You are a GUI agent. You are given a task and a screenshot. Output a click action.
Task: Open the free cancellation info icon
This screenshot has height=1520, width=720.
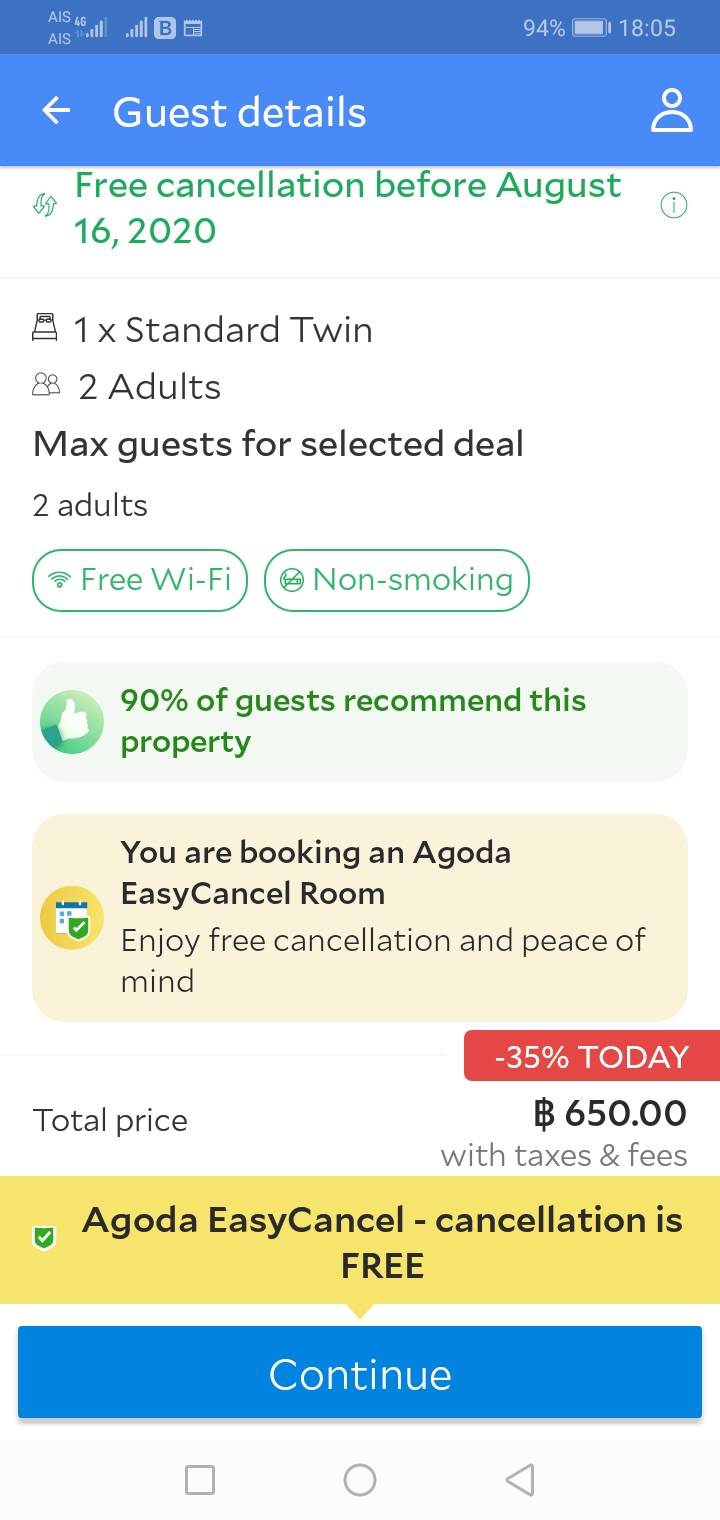click(x=674, y=206)
